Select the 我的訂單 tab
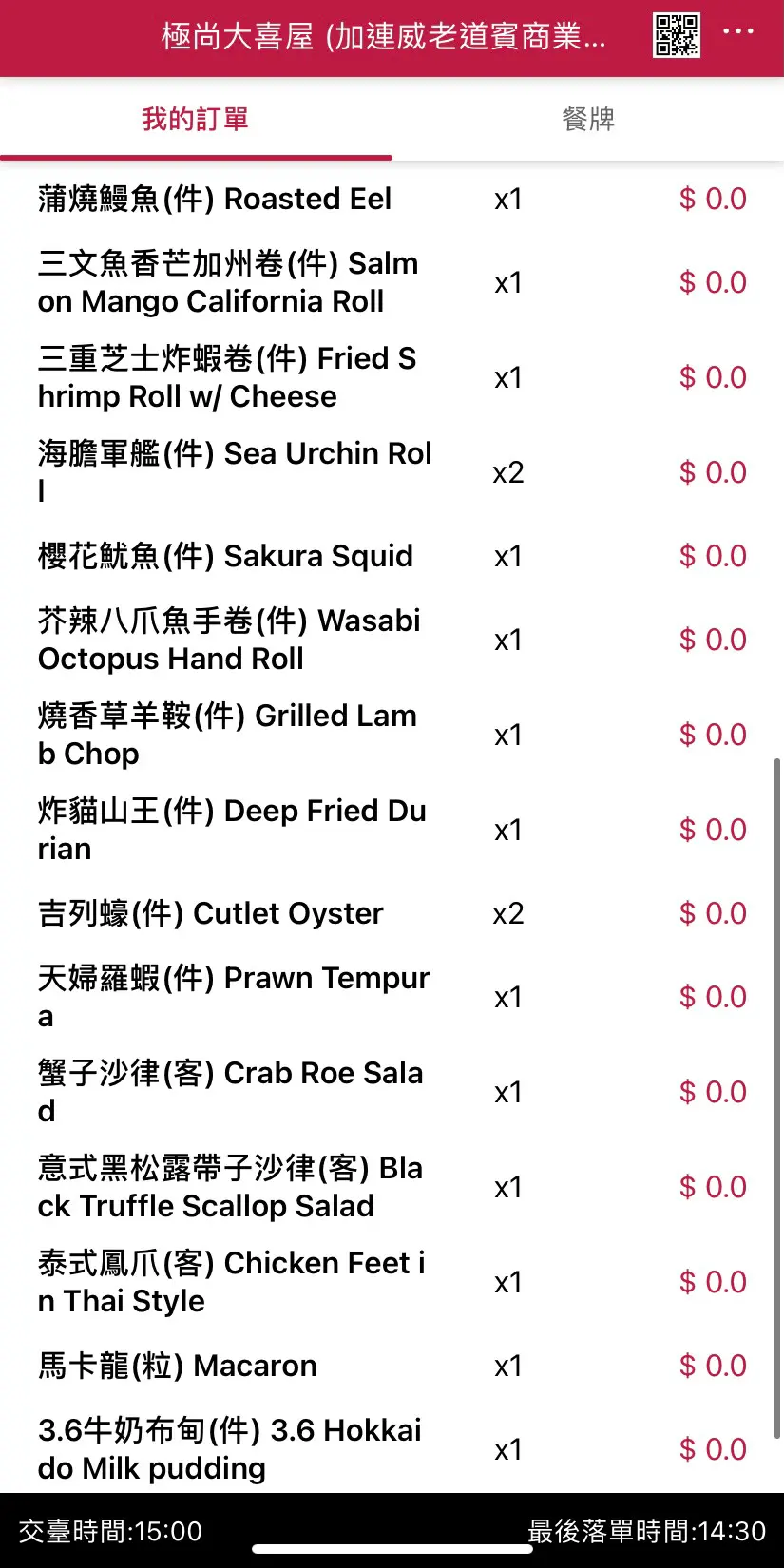This screenshot has width=784, height=1568. 195,120
